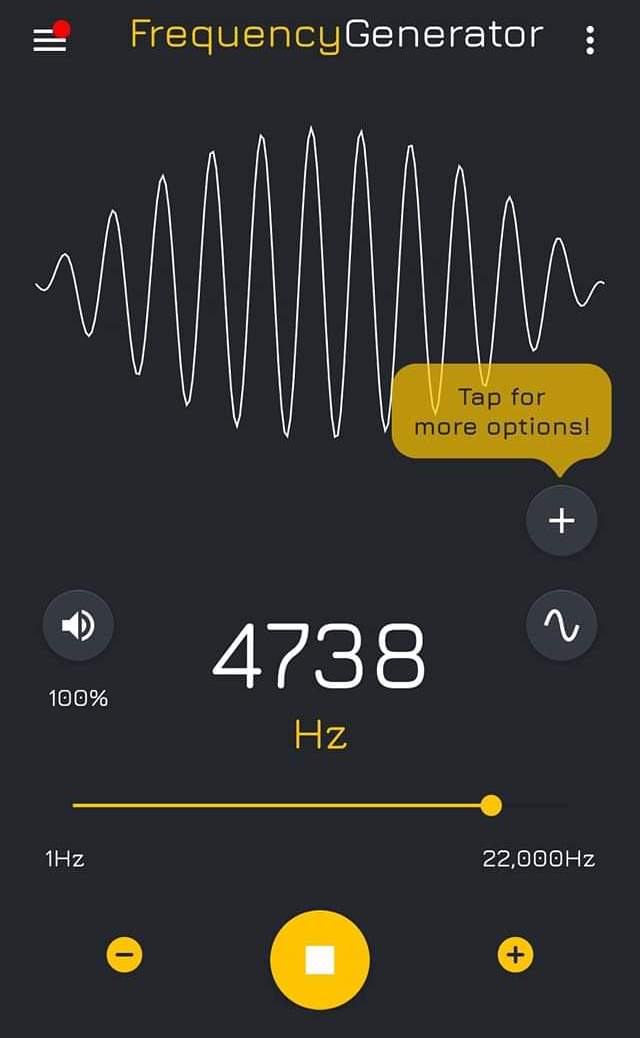
Task: Open the volume speaker control
Action: pyautogui.click(x=78, y=626)
